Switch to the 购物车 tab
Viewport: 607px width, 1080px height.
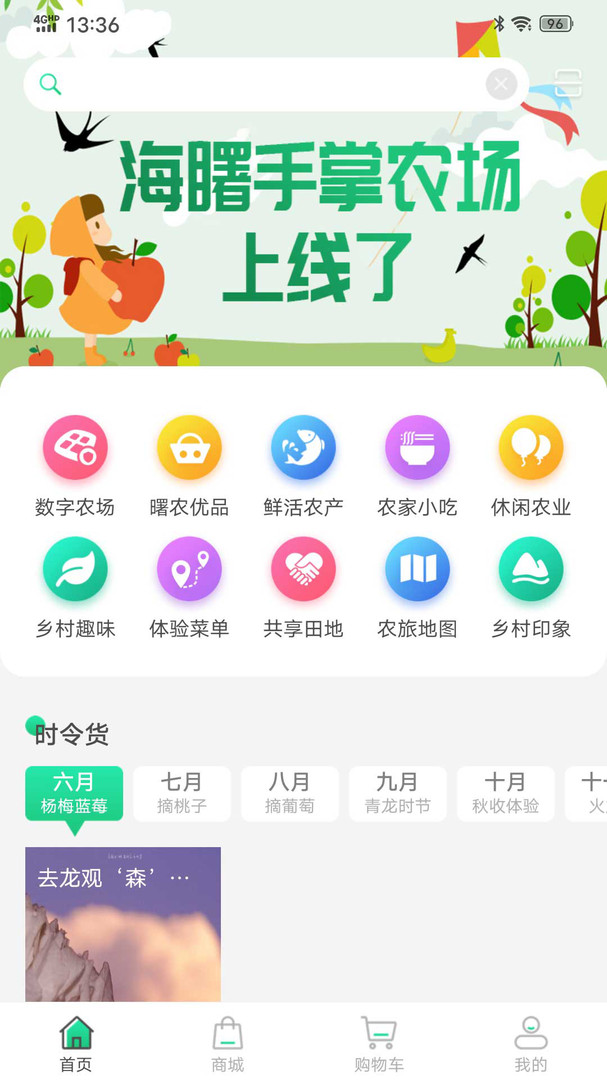point(379,1044)
